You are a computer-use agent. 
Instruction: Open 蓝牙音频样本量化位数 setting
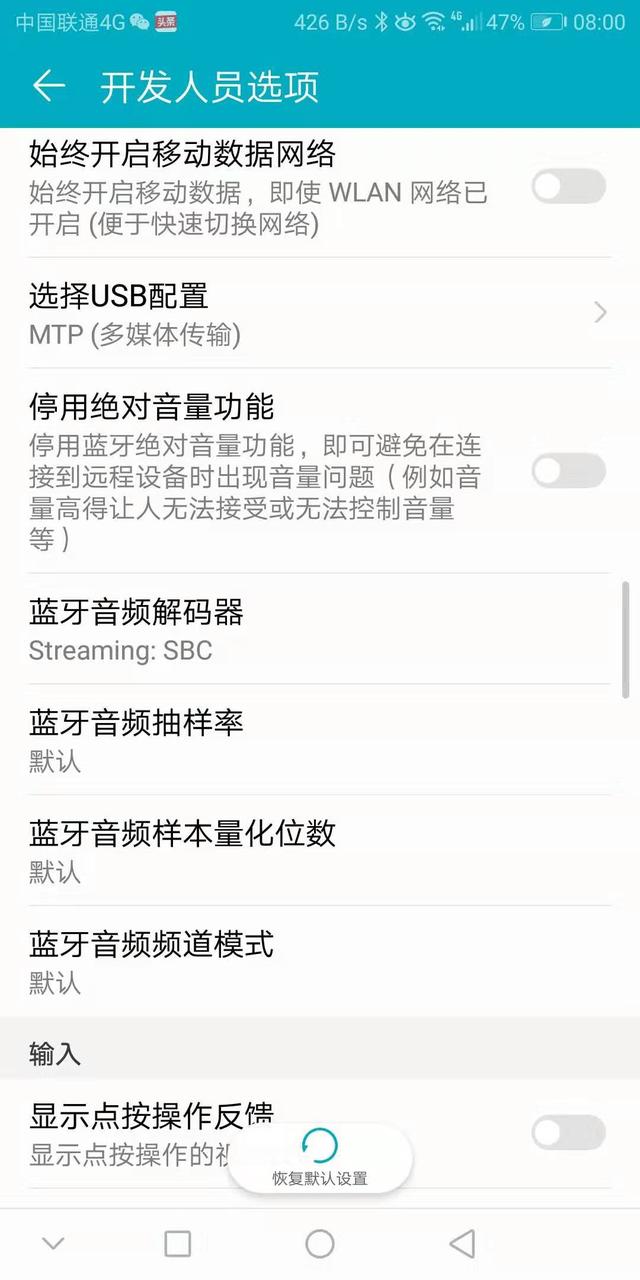click(x=318, y=851)
